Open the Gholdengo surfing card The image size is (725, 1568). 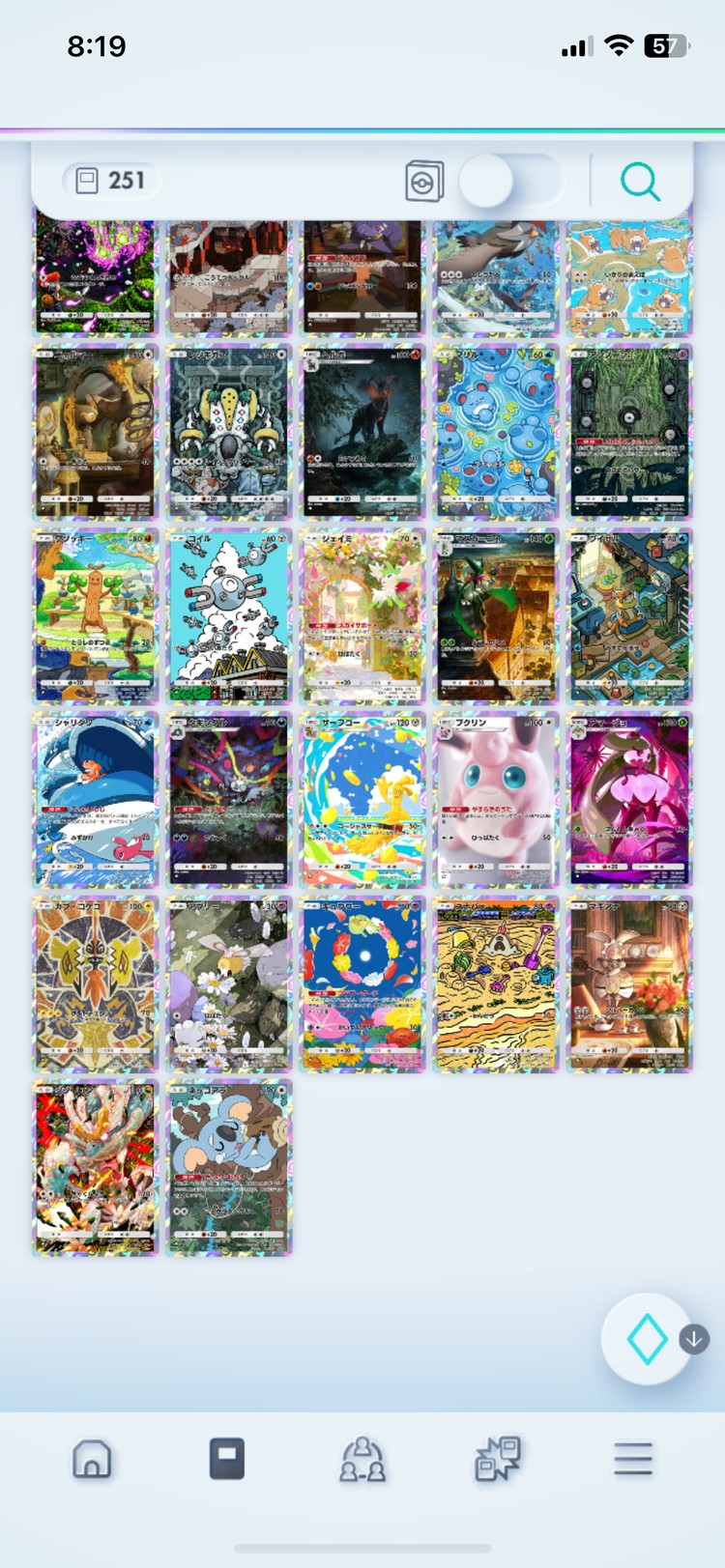pyautogui.click(x=362, y=800)
